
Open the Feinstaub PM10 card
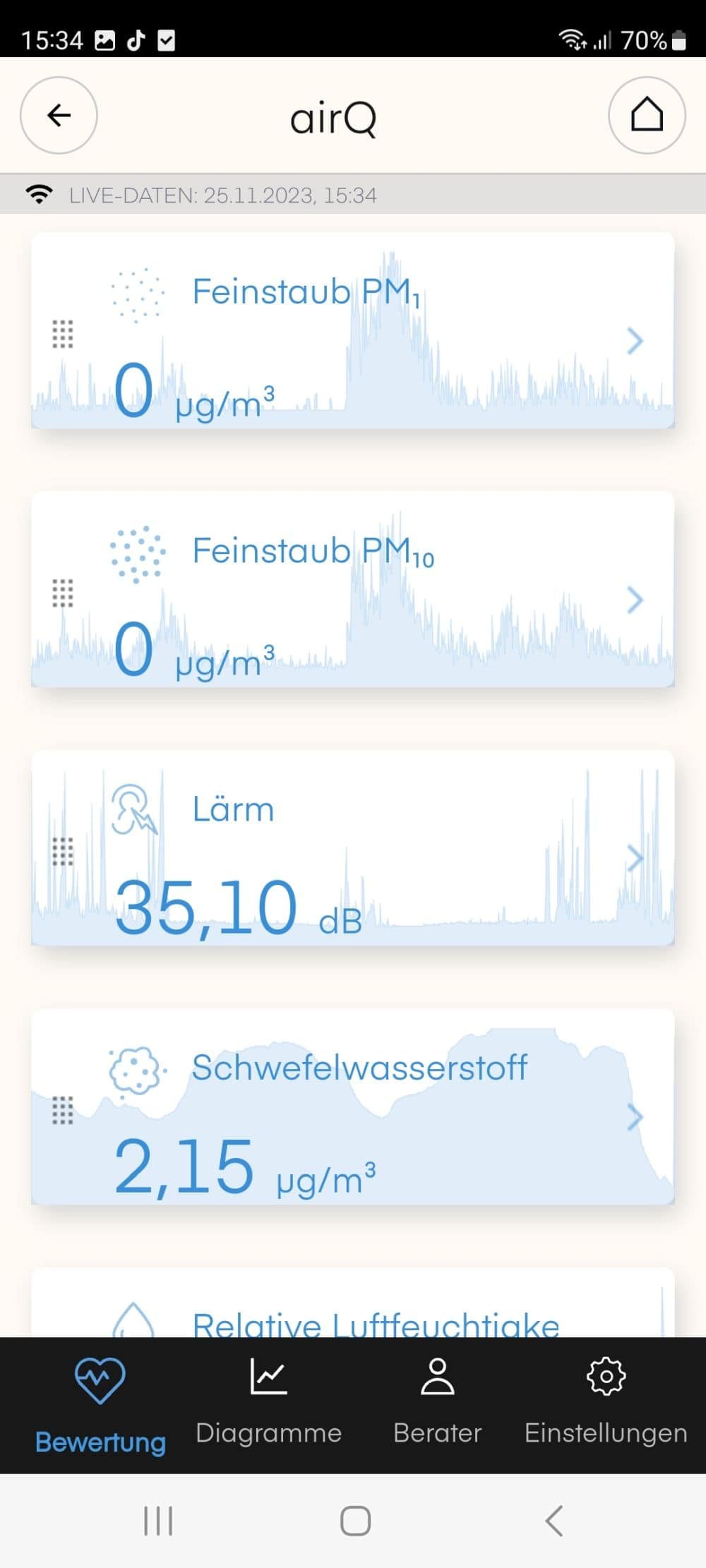pyautogui.click(x=353, y=589)
